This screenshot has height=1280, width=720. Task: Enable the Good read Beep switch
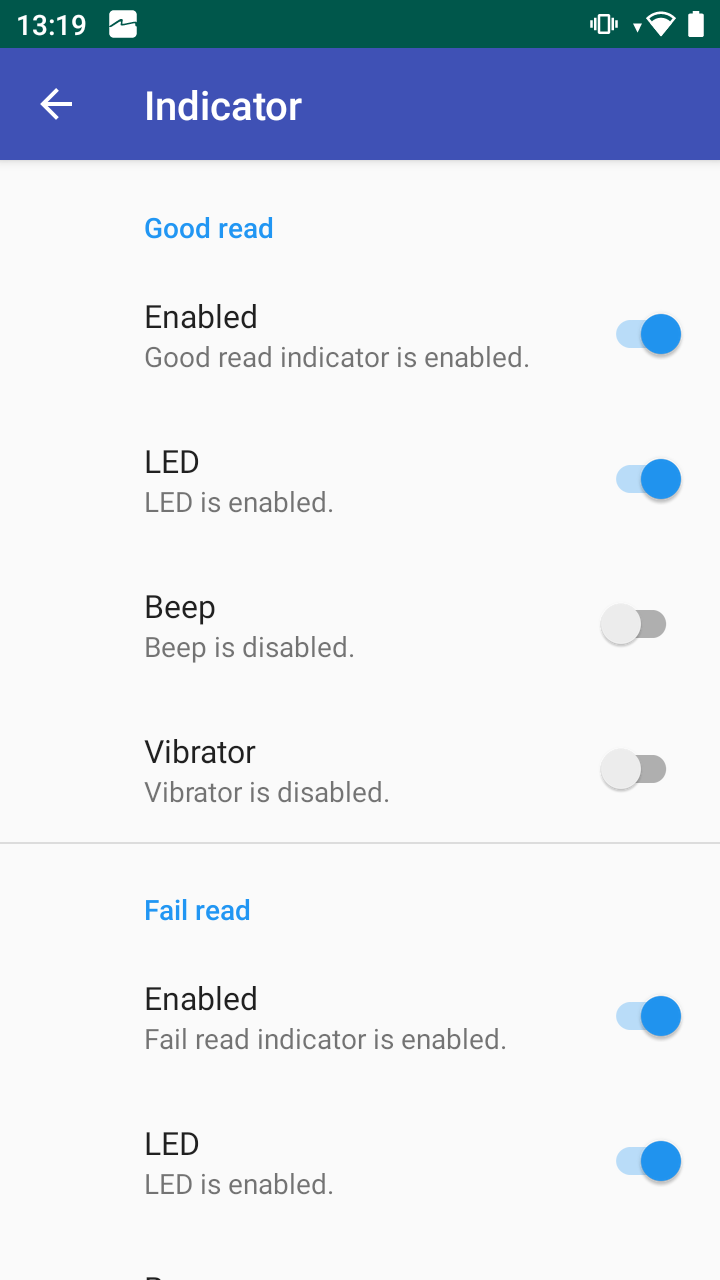[634, 624]
